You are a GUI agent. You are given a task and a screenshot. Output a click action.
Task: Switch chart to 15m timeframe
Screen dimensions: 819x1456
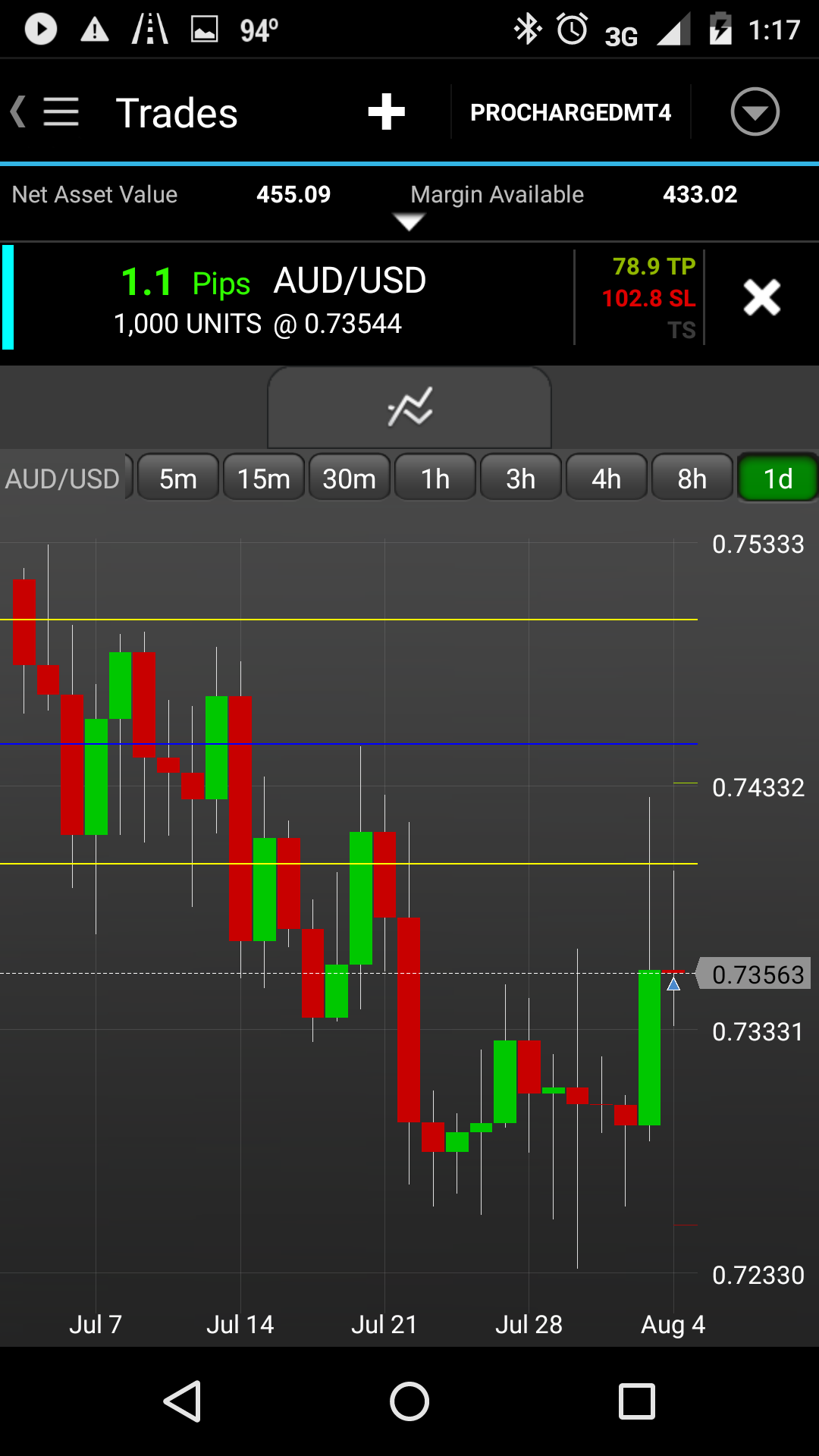tap(264, 479)
